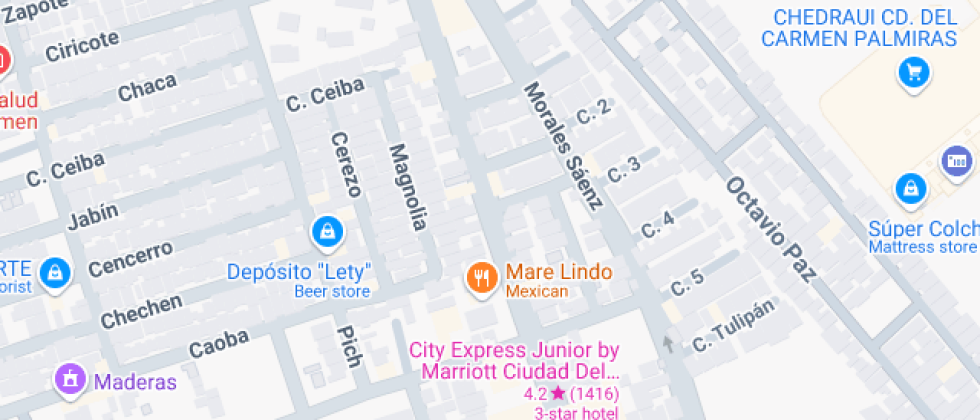Viewport: 980px width, 420px height.
Task: Select the shop marker above Súper Colchones
Action: pos(956,160)
